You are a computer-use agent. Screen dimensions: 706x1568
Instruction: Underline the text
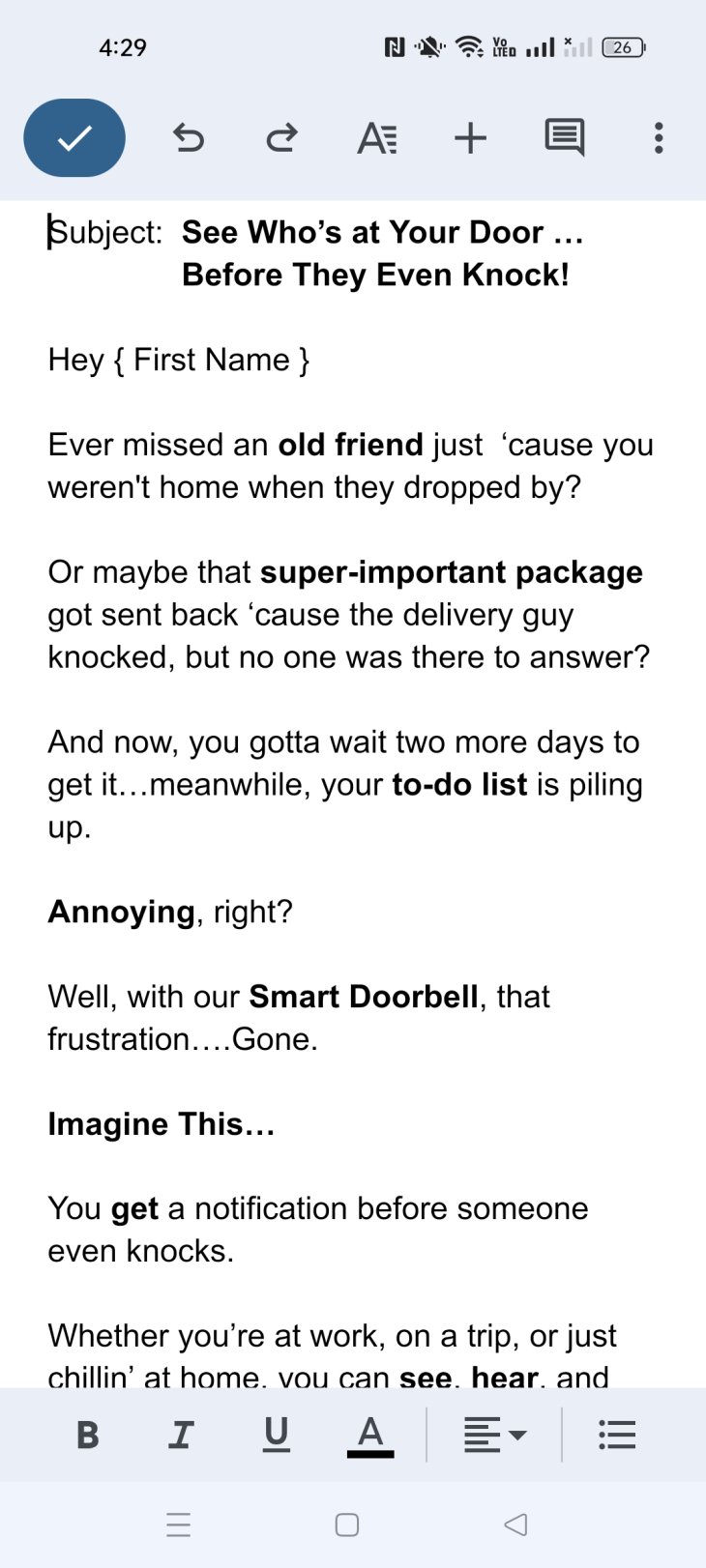(276, 1435)
